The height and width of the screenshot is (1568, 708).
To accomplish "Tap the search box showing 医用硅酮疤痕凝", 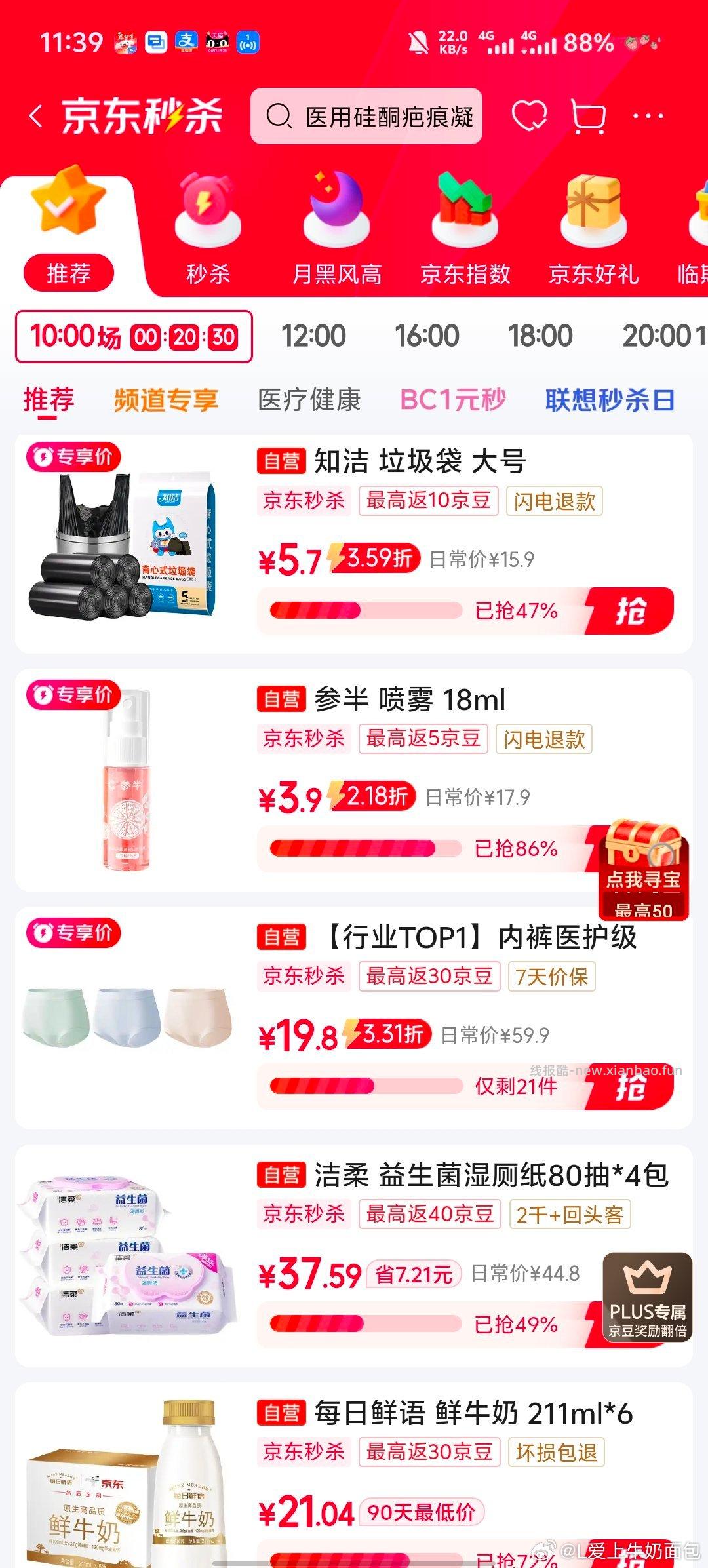I will pos(367,117).
